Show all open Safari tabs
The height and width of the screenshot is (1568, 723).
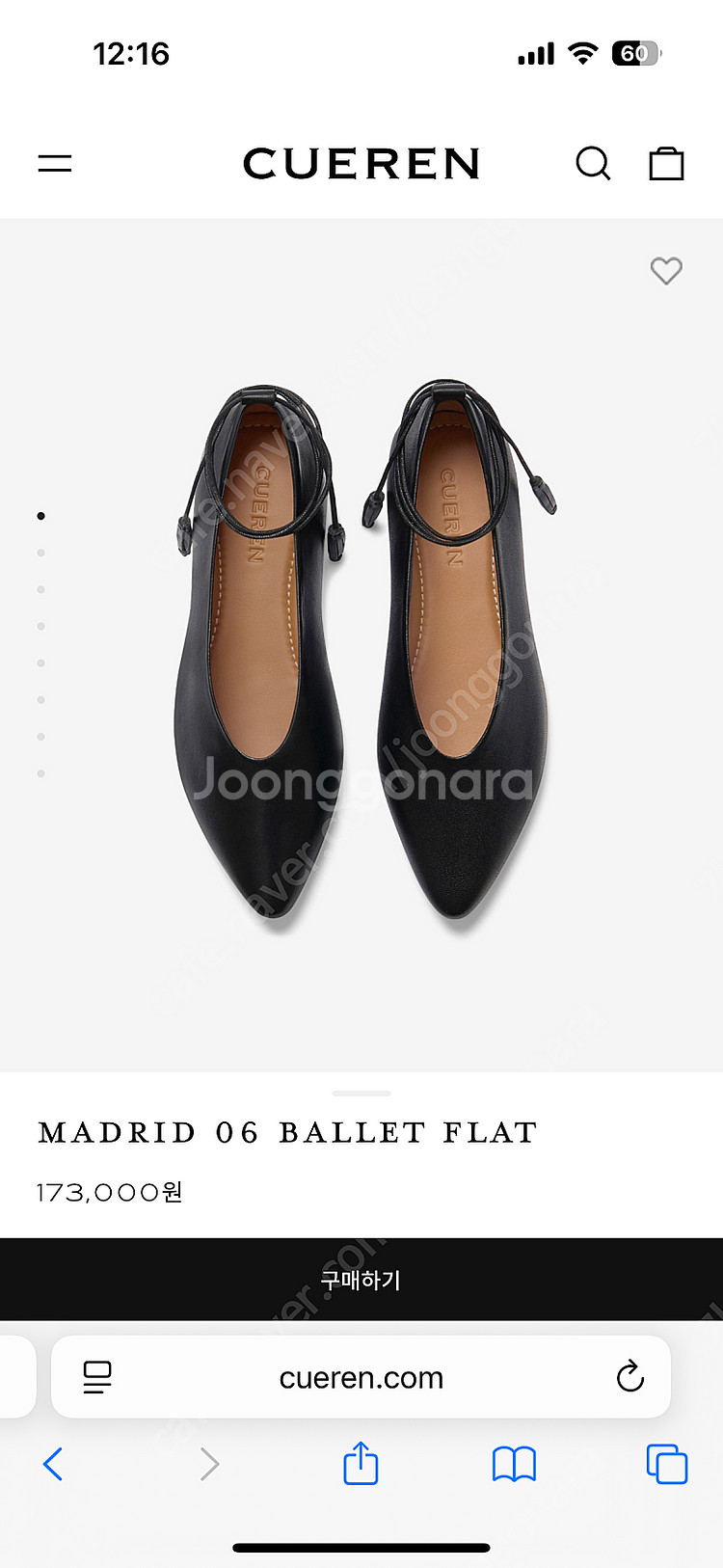tap(666, 1464)
